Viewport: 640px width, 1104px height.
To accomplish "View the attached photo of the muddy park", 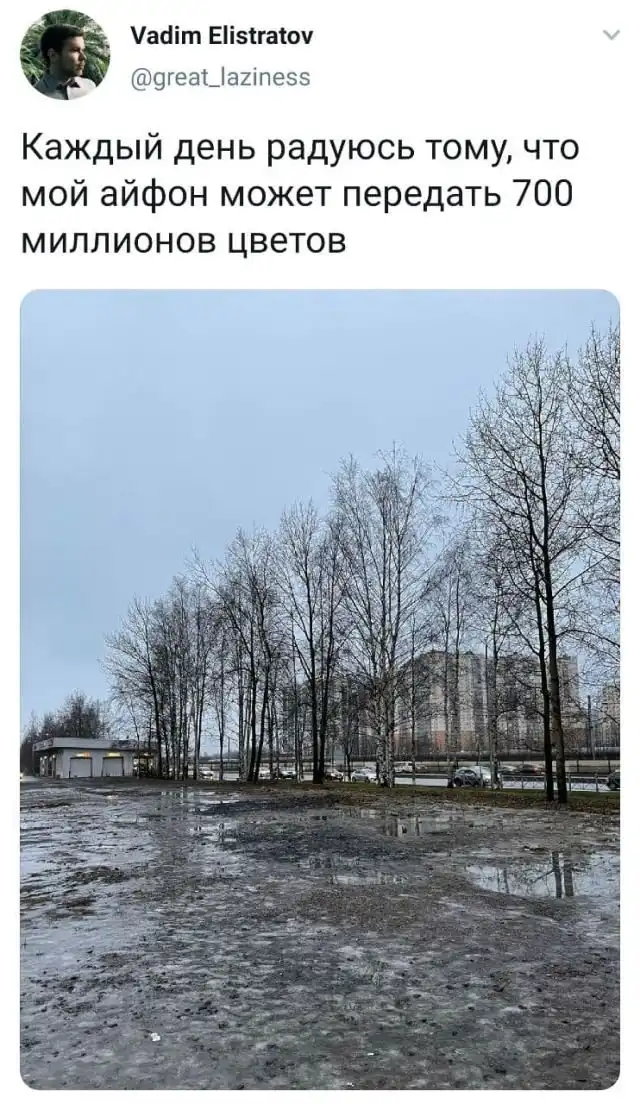I will click(320, 688).
